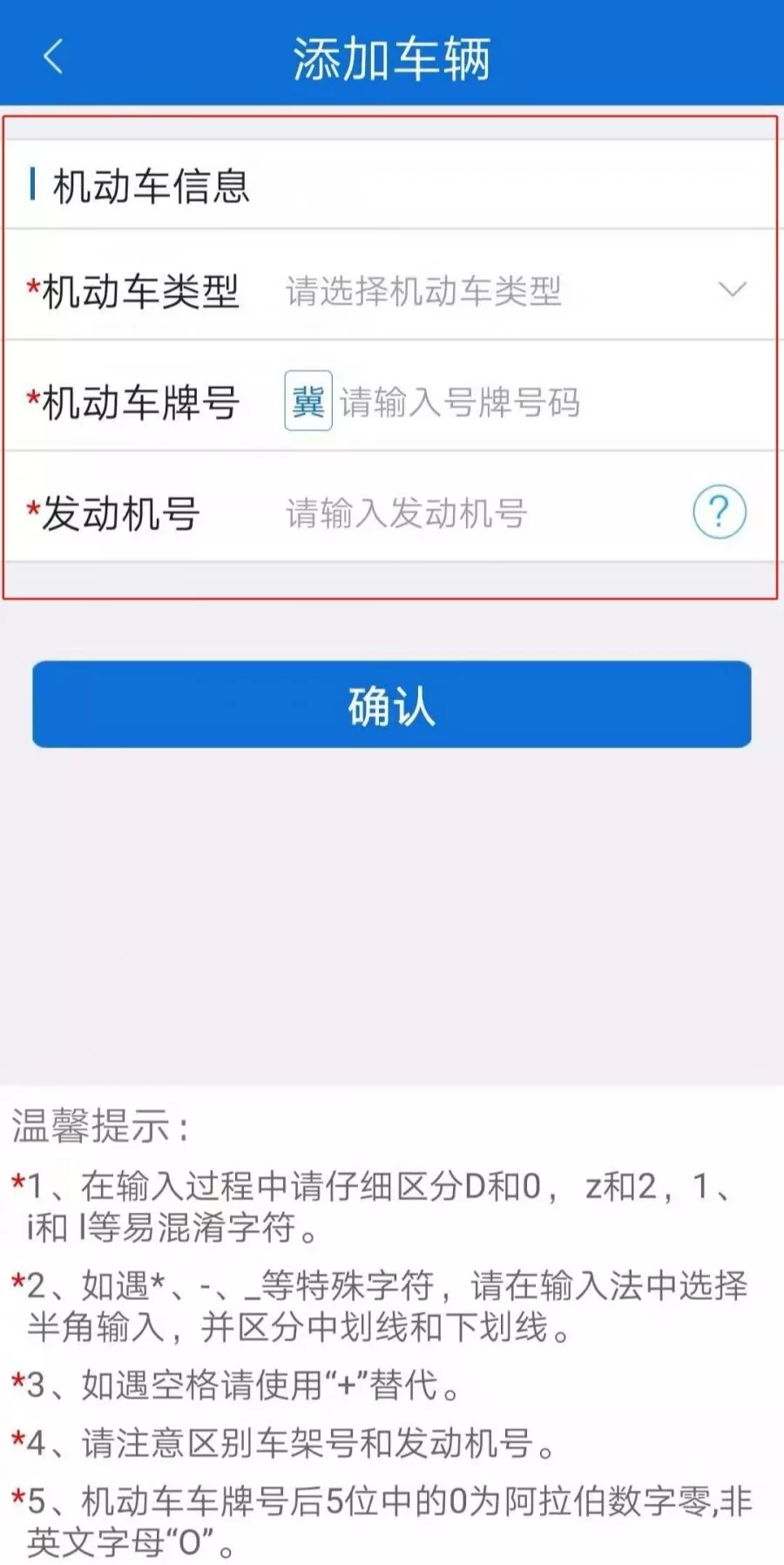Focus the 请输入发动机号 input box
The image size is (784, 1565).
click(436, 513)
